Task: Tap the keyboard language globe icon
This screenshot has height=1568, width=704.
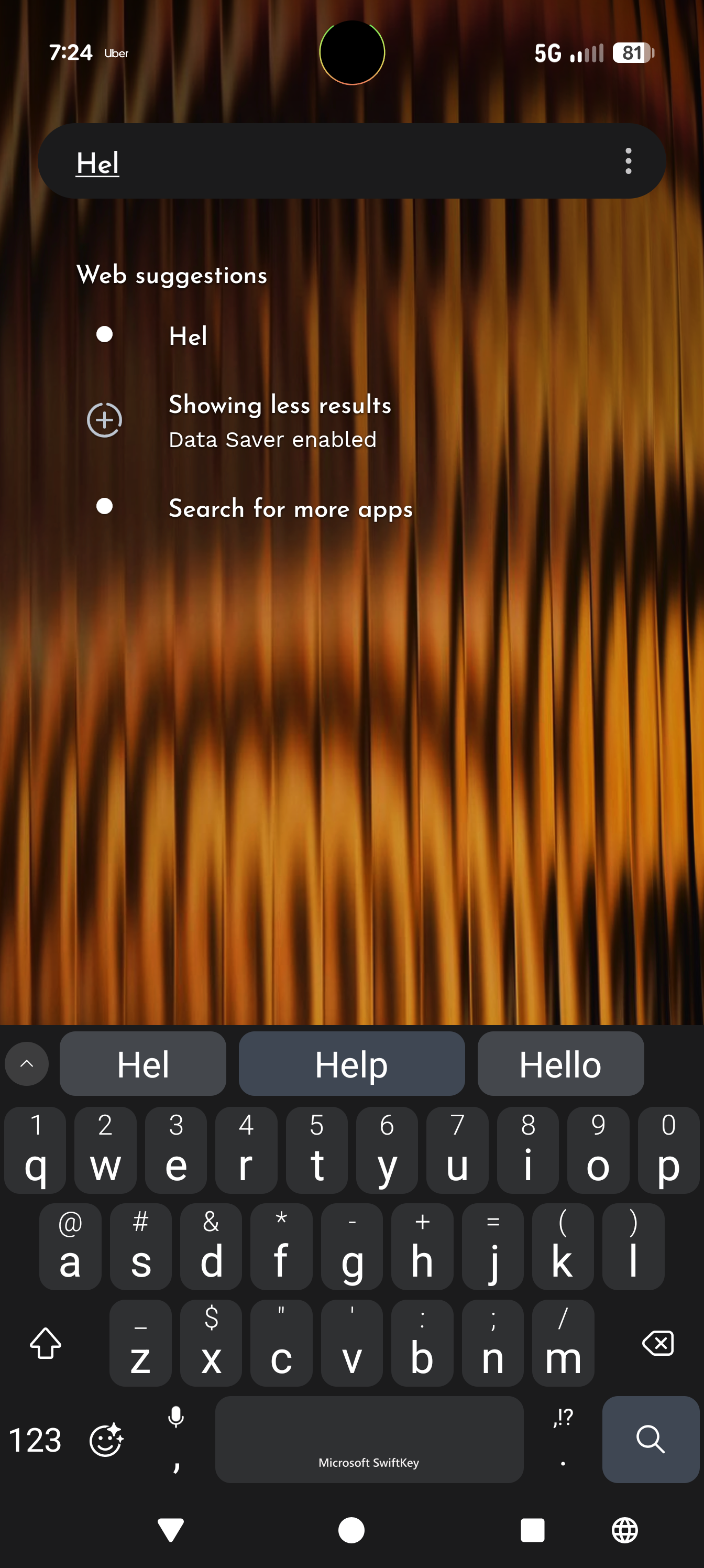Action: click(x=625, y=1530)
